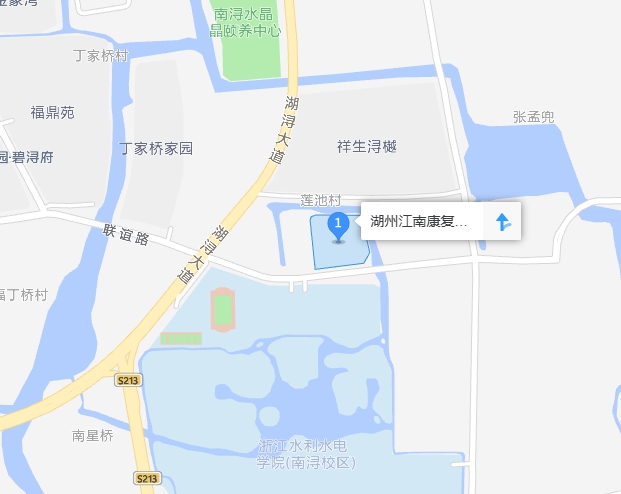
Task: Open the 湖州江南康复 location info bubble
Action: point(419,222)
